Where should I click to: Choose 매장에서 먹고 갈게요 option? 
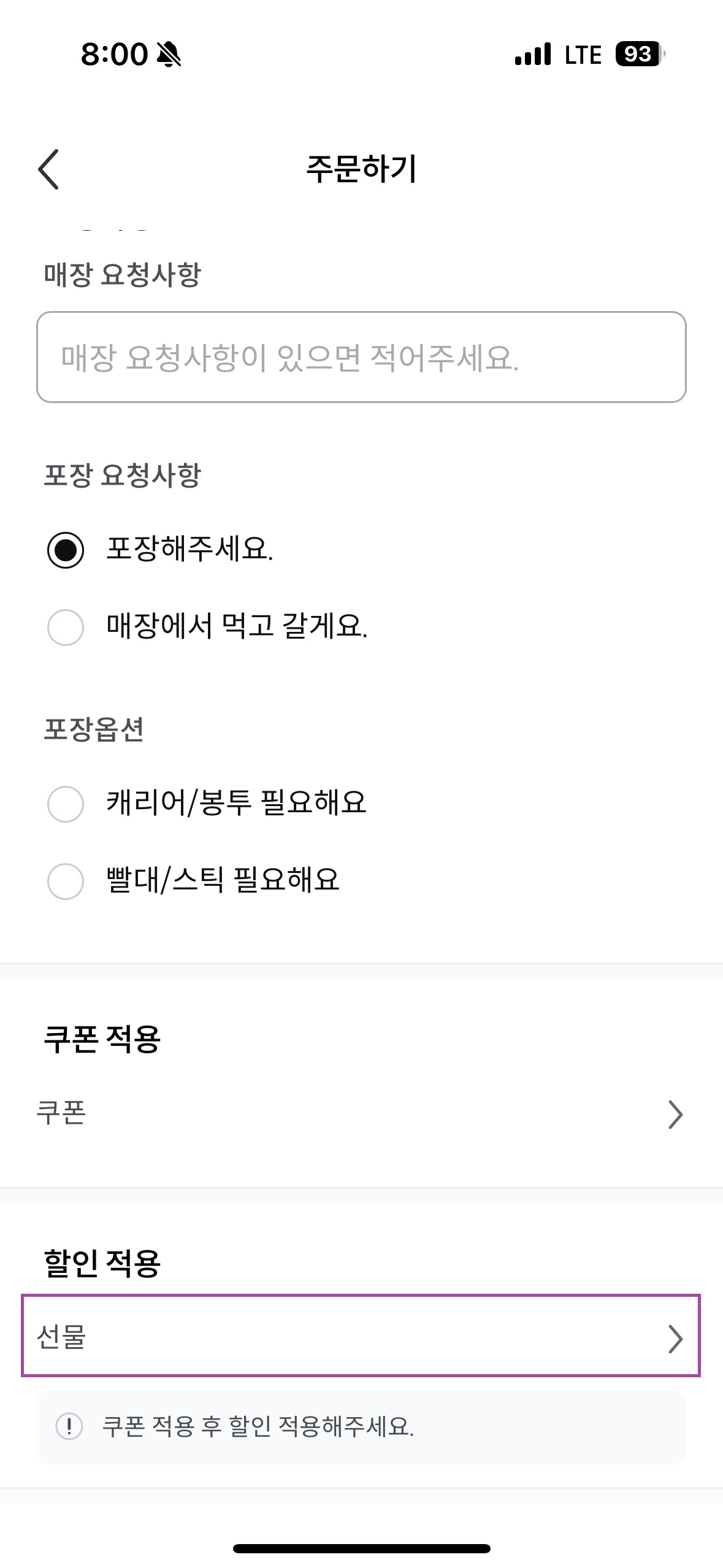pyautogui.click(x=66, y=626)
